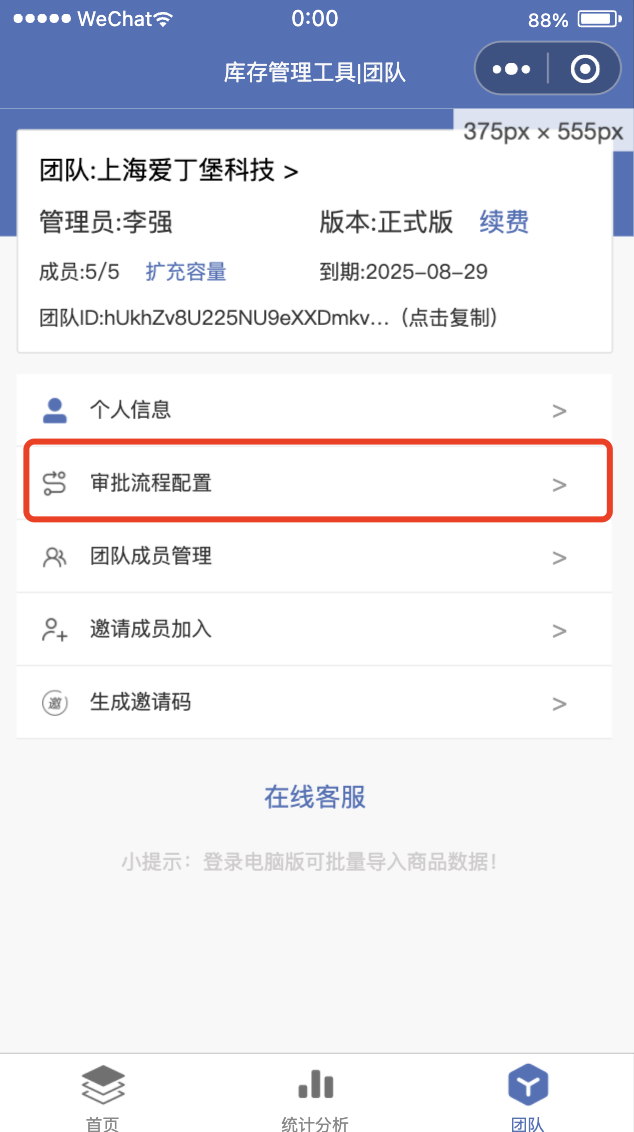The width and height of the screenshot is (634, 1132).
Task: Contact 在线客服 support
Action: (x=315, y=797)
